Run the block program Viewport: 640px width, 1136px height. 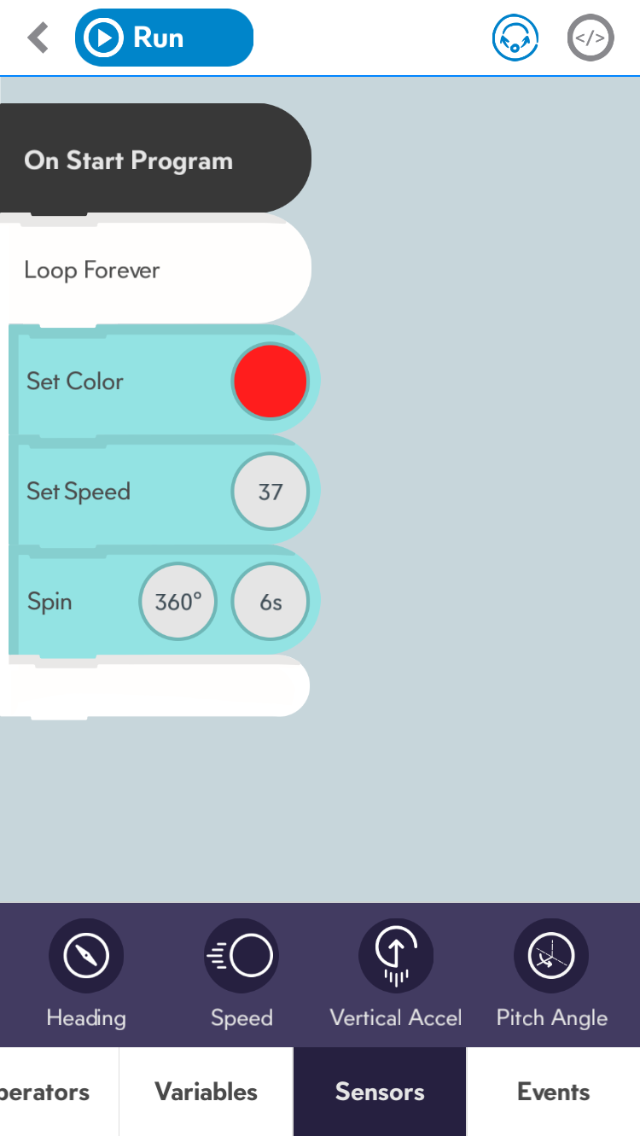pyautogui.click(x=163, y=38)
